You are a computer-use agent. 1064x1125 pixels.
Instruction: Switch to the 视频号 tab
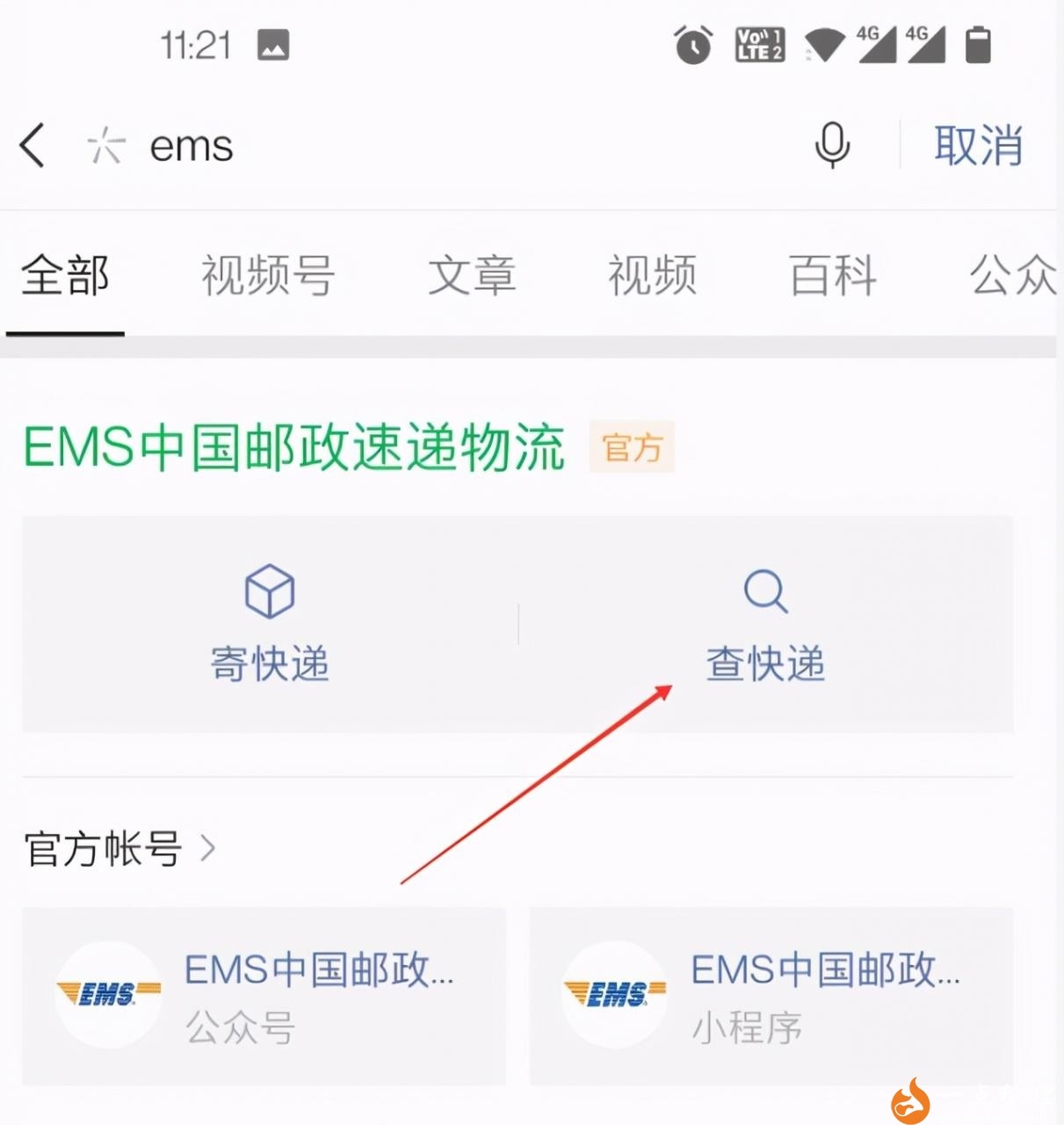(x=268, y=275)
